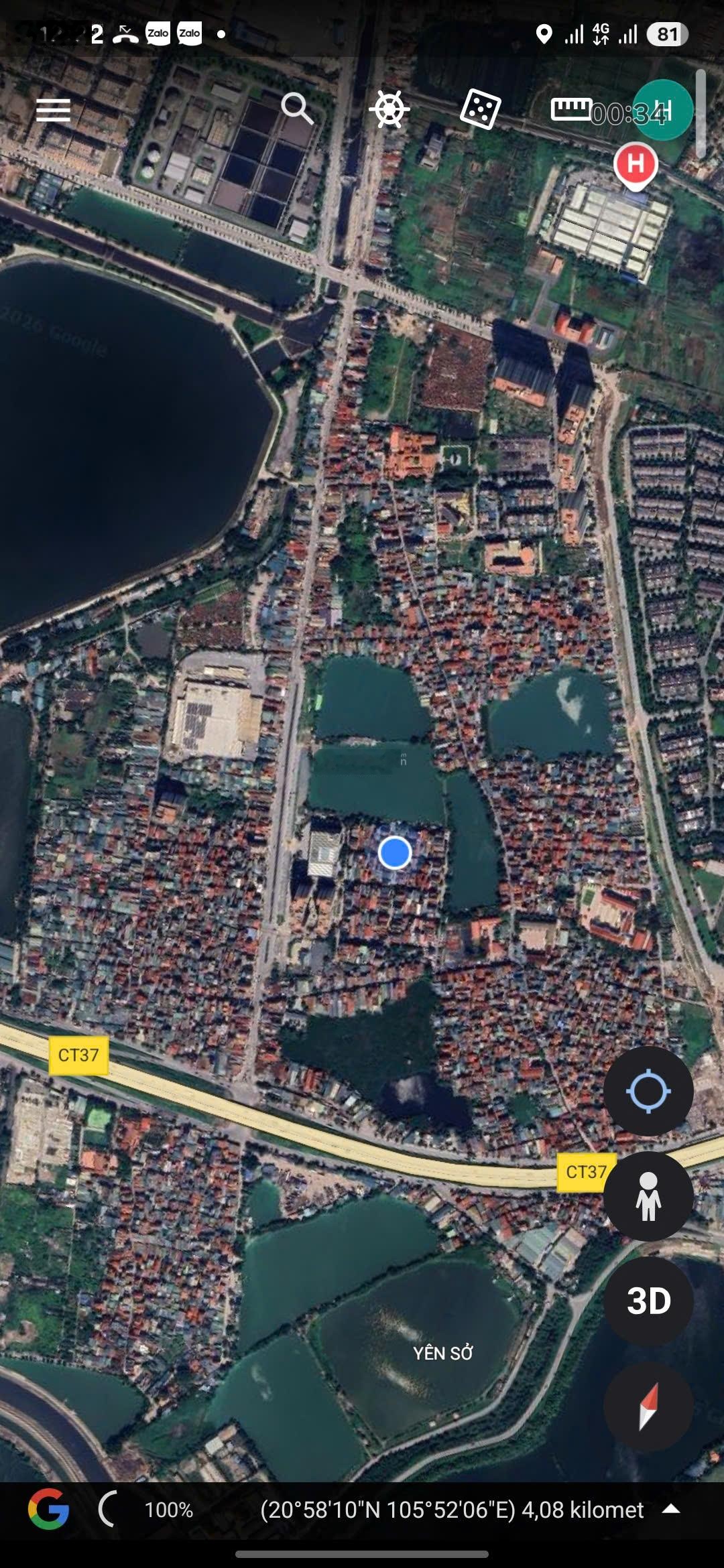Open Voyager via the ship wheel icon
This screenshot has width=724, height=1568.
[x=389, y=109]
